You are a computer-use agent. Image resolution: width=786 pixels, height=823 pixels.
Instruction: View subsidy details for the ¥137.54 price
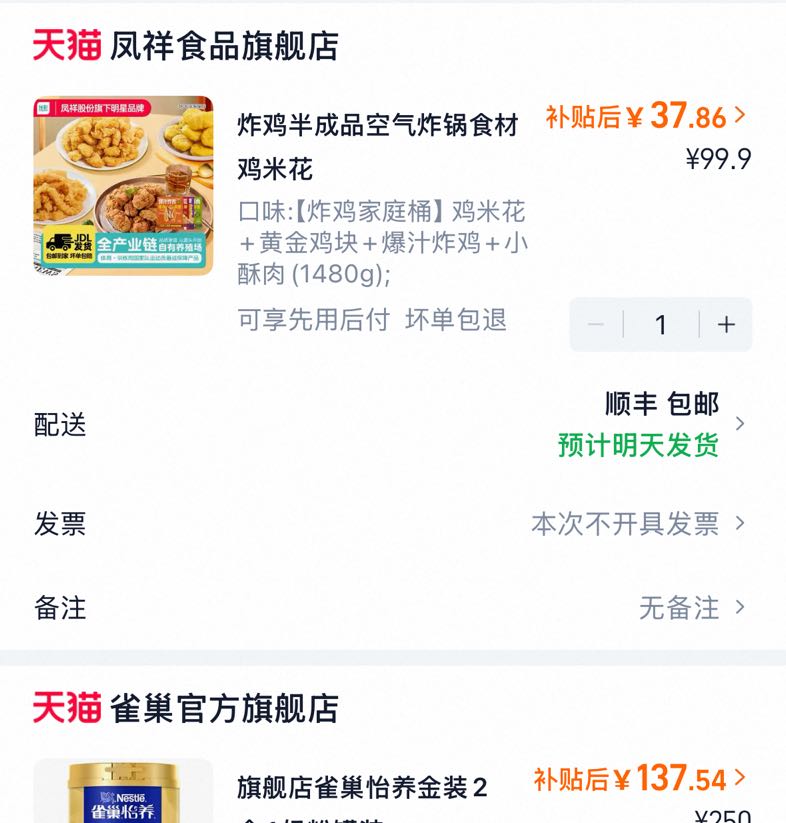point(639,778)
